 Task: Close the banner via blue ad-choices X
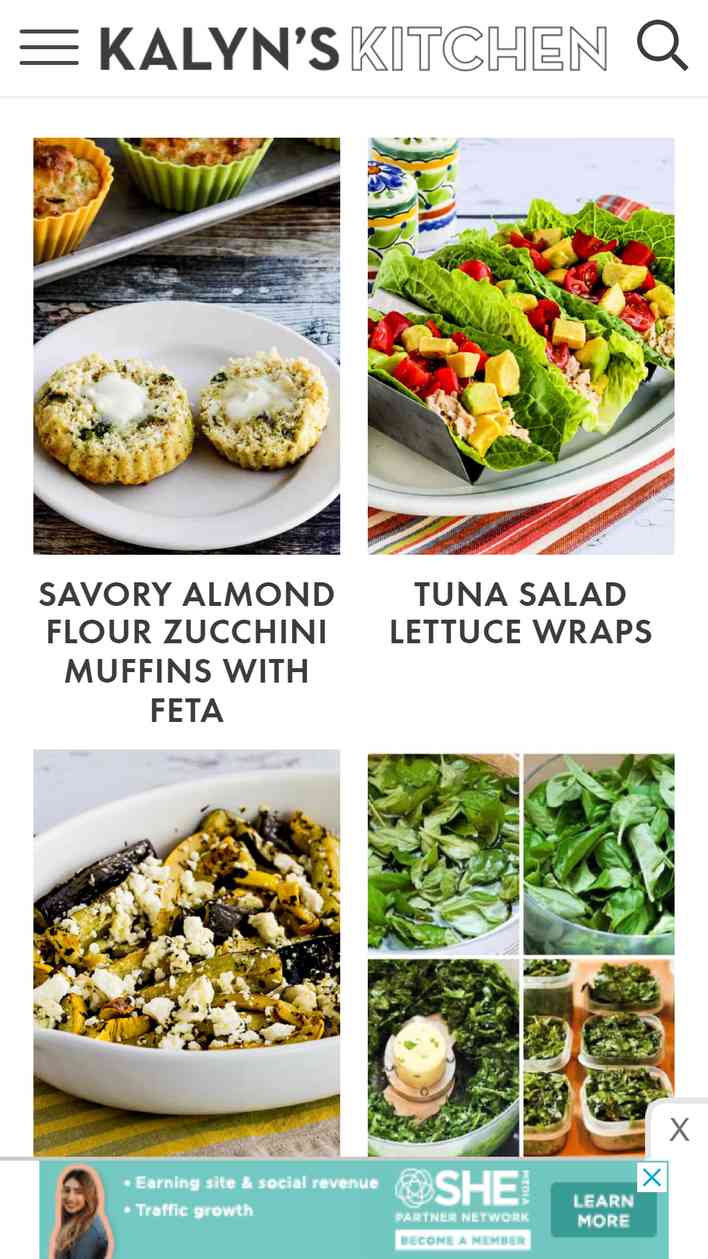tap(652, 1177)
